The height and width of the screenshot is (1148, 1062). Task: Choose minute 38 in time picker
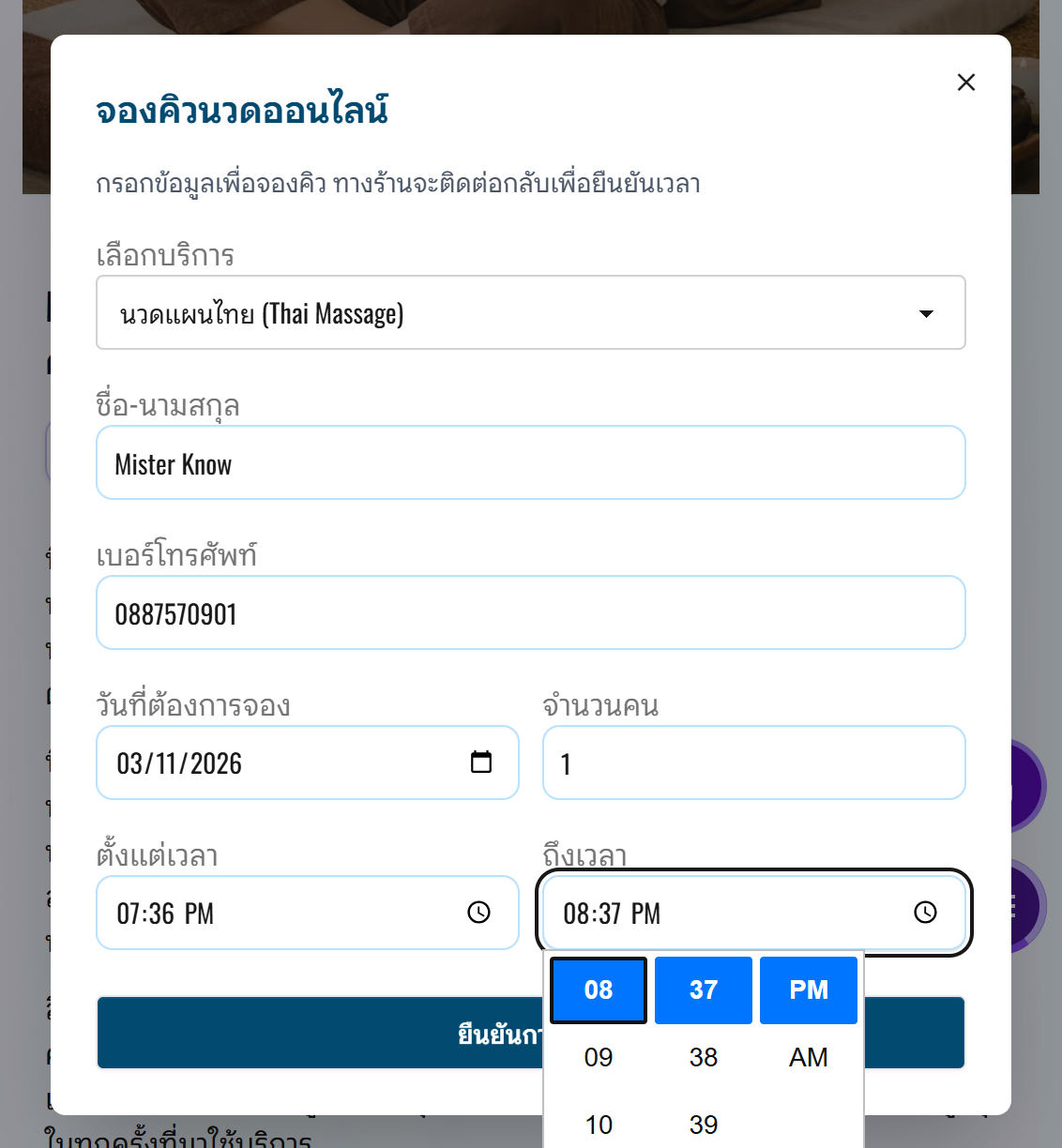[704, 1057]
